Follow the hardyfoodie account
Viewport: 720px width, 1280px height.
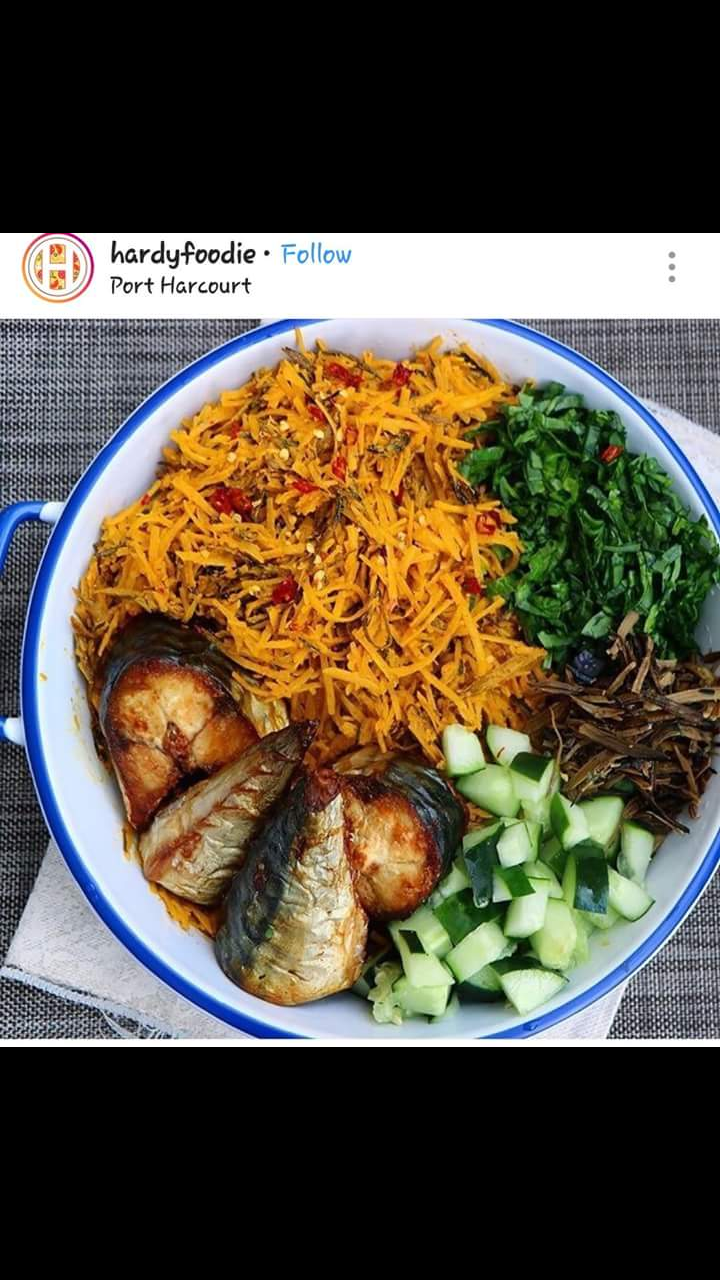(x=316, y=254)
